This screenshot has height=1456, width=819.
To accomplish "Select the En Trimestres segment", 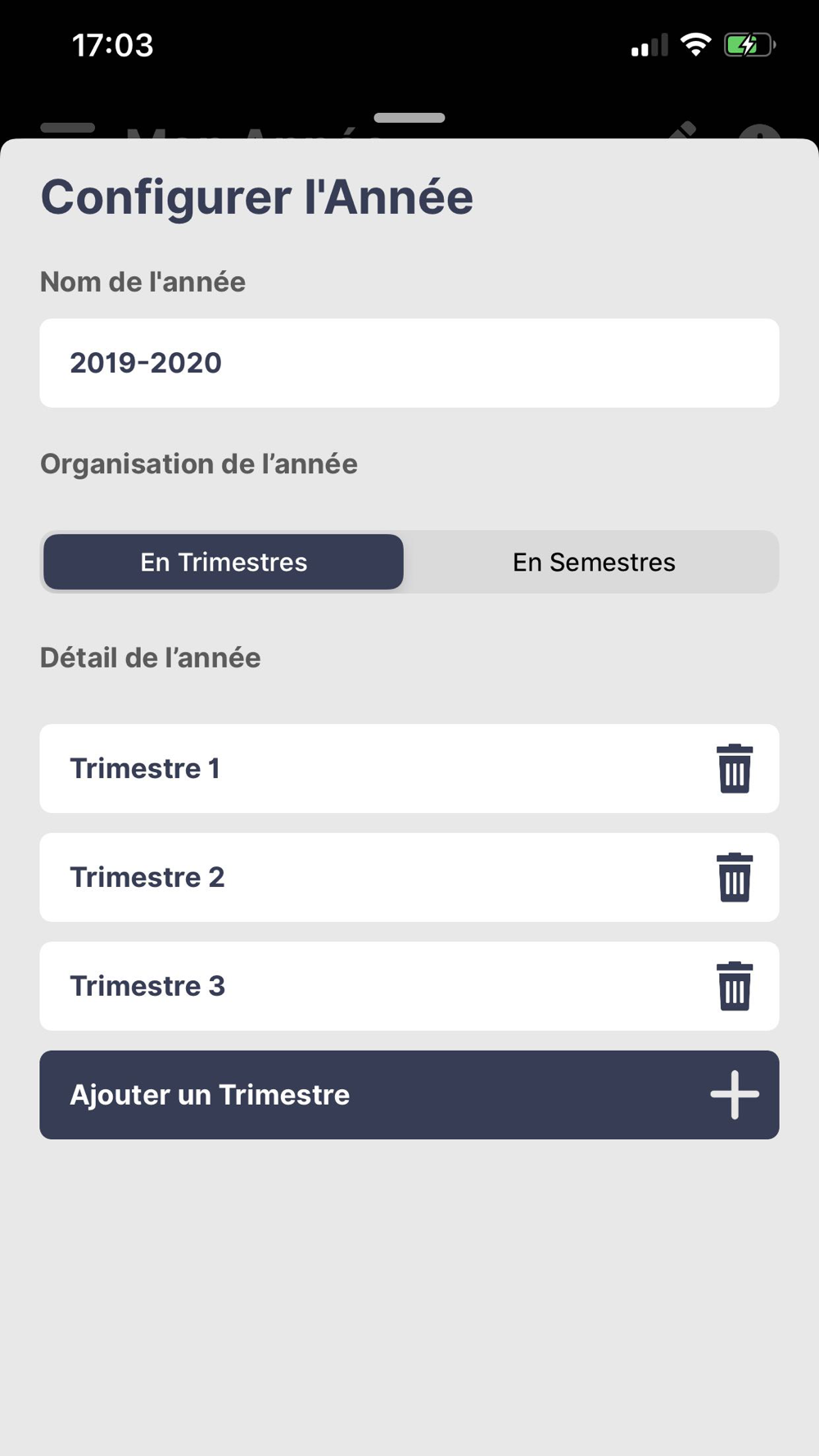I will click(224, 563).
